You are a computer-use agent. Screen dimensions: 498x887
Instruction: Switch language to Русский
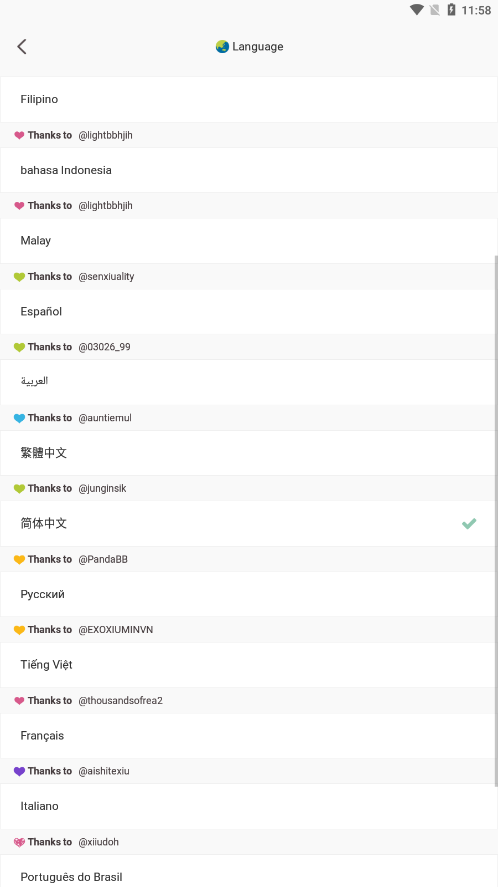tap(249, 594)
